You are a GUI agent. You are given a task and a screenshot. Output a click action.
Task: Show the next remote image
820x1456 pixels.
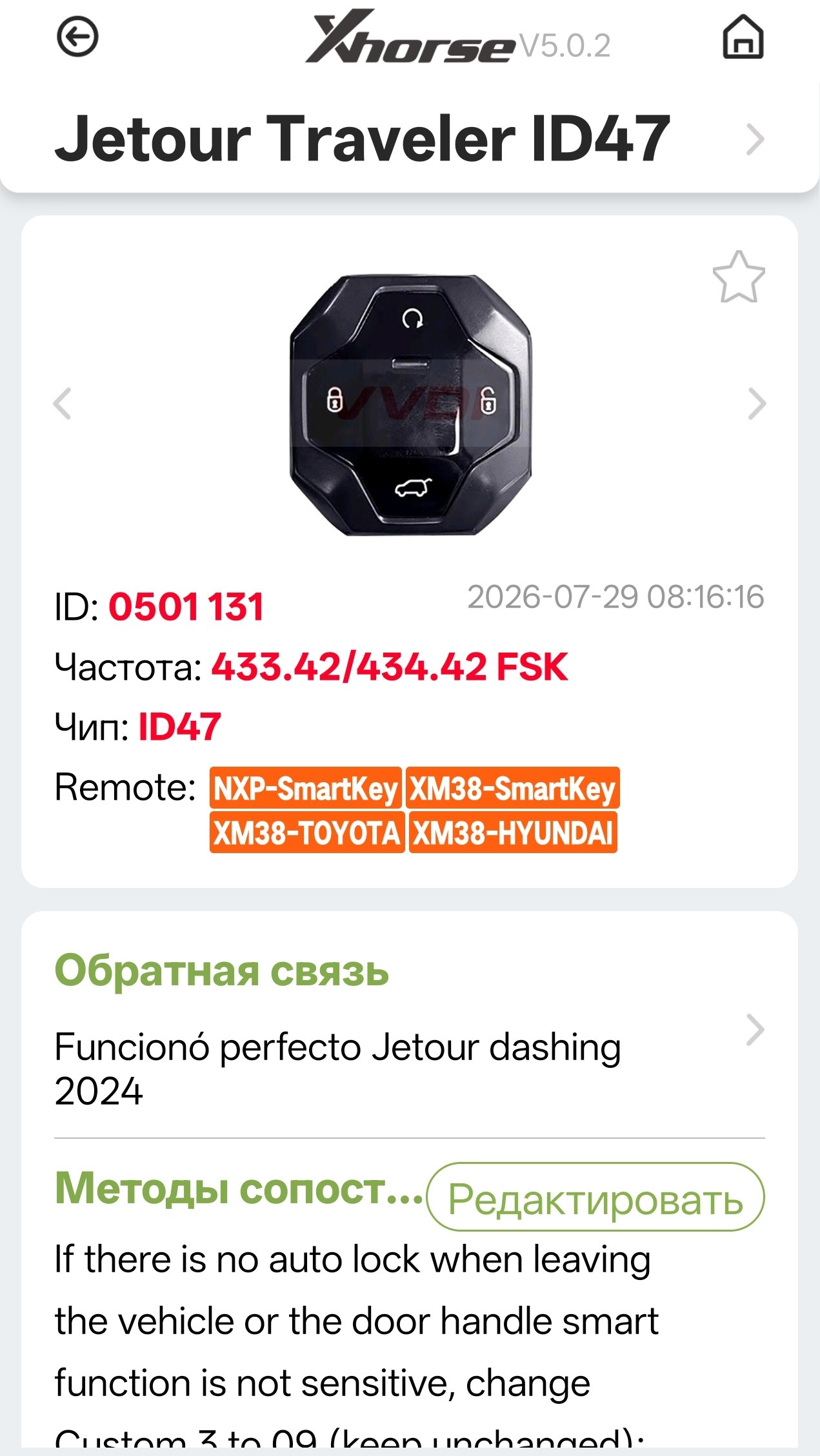pyautogui.click(x=757, y=404)
